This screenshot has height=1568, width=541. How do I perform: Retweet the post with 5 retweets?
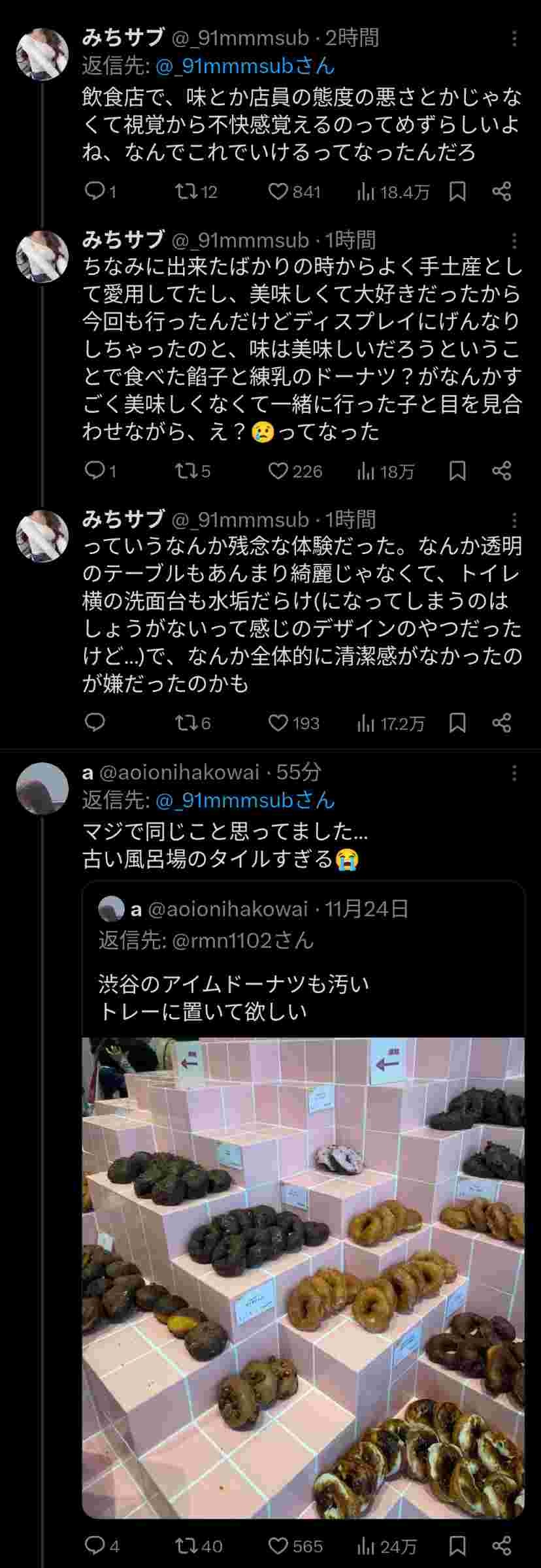pyautogui.click(x=185, y=471)
